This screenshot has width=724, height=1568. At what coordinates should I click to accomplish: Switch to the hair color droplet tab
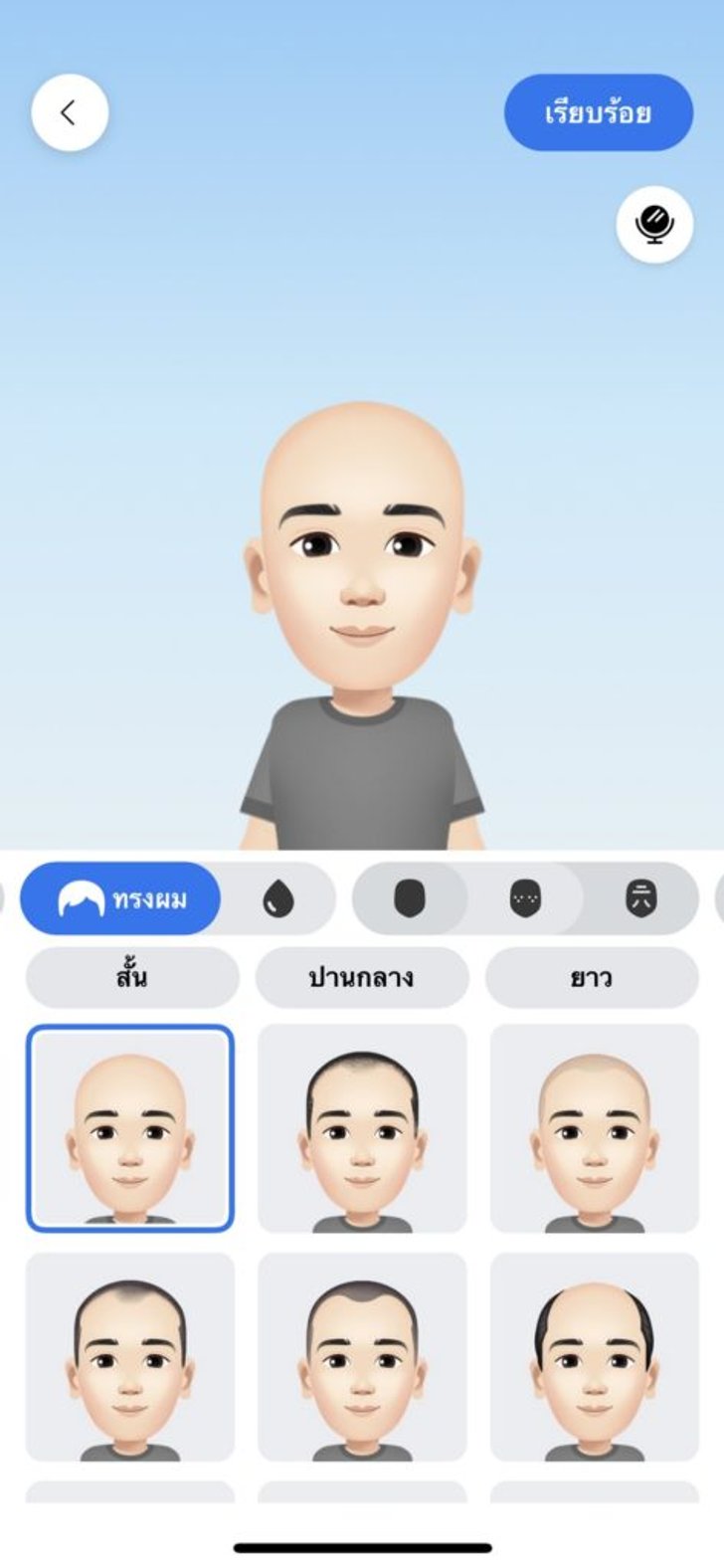(278, 898)
